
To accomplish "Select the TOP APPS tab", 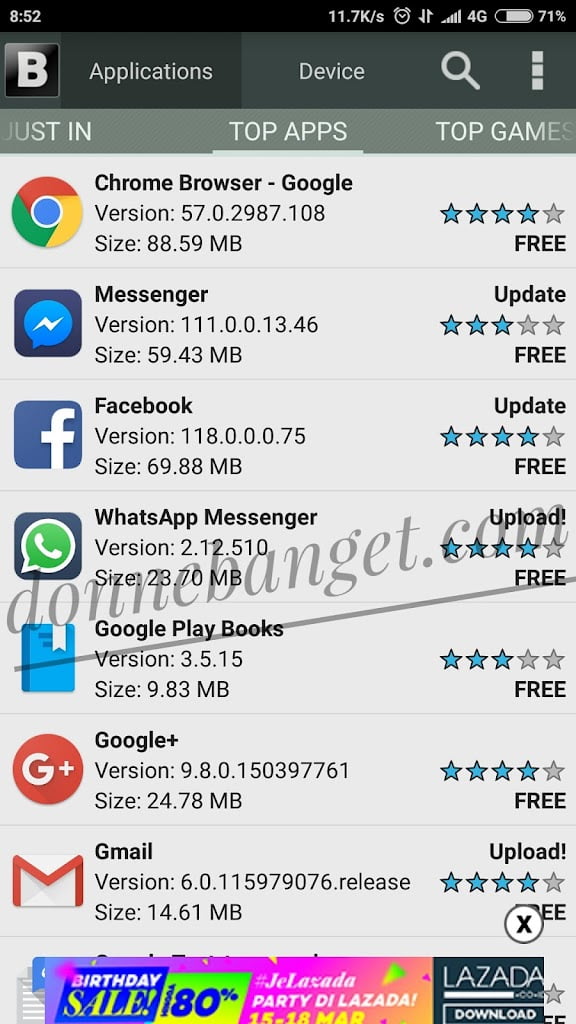I will (x=288, y=131).
